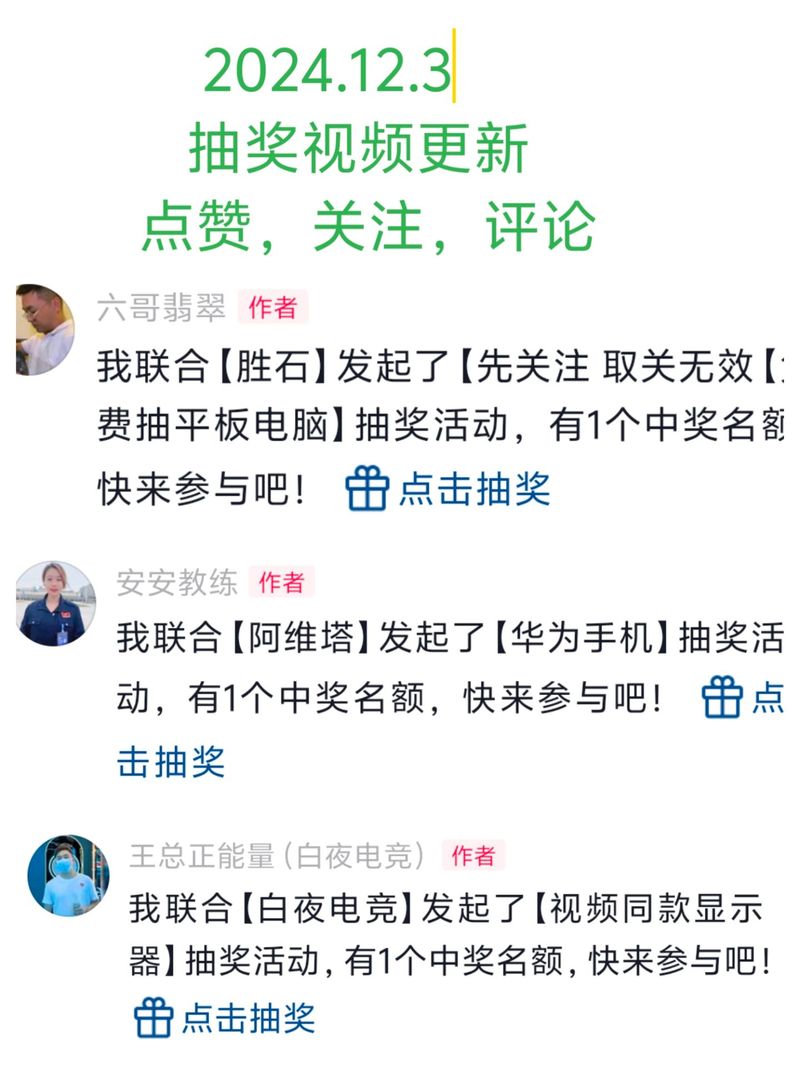Viewport: 800px width, 1067px height.
Task: Click the text 点赞，关注，评论
Action: (x=376, y=220)
